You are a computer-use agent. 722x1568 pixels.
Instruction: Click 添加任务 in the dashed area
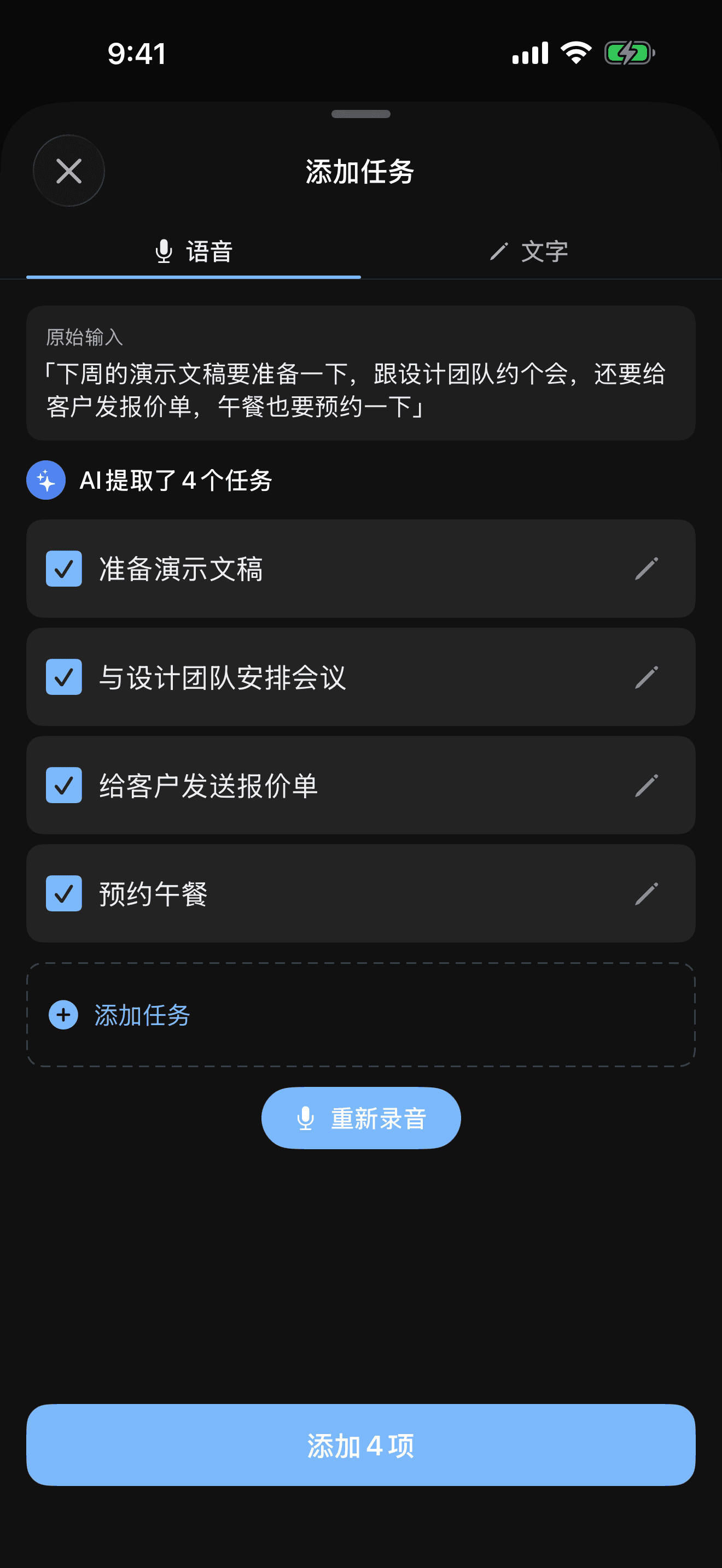143,1015
